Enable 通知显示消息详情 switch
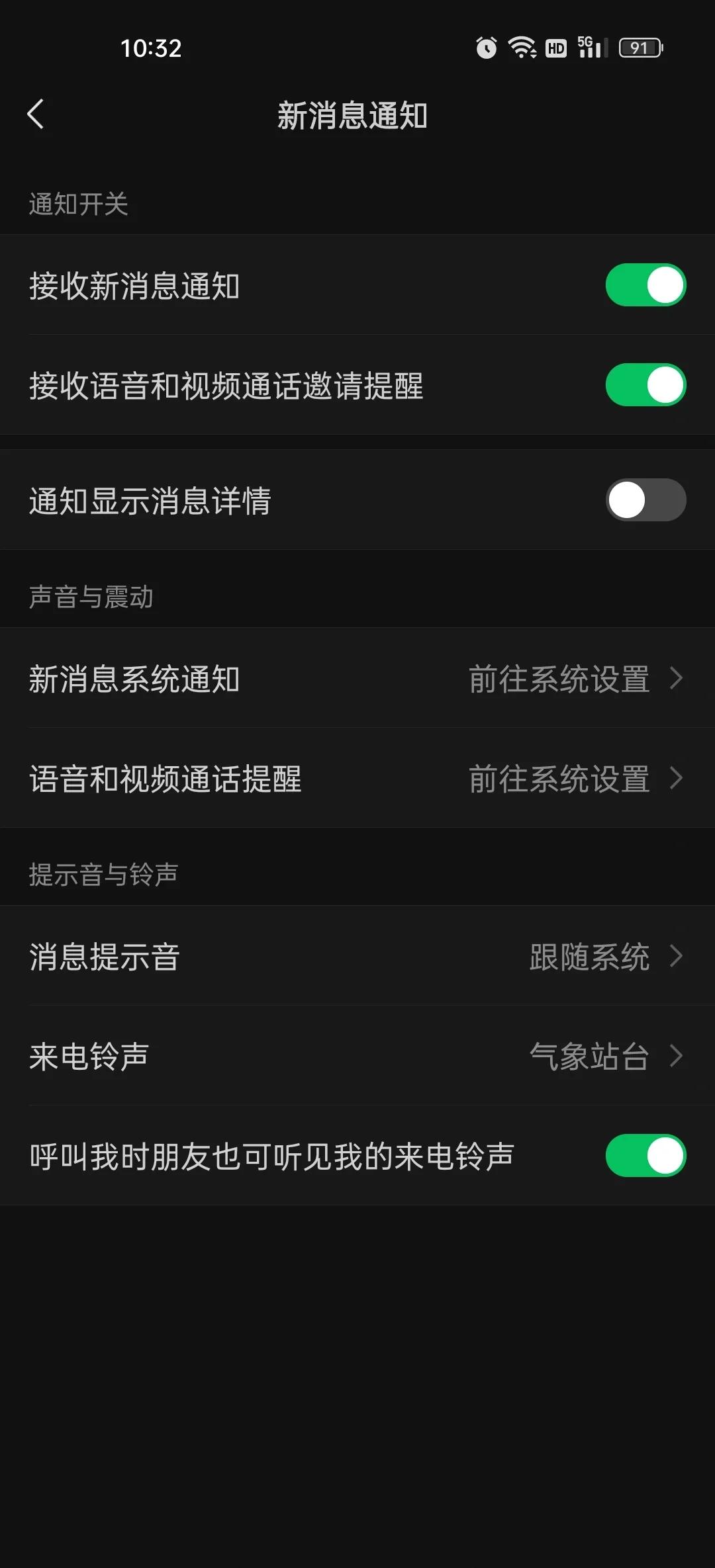Viewport: 715px width, 1568px height. coord(645,500)
